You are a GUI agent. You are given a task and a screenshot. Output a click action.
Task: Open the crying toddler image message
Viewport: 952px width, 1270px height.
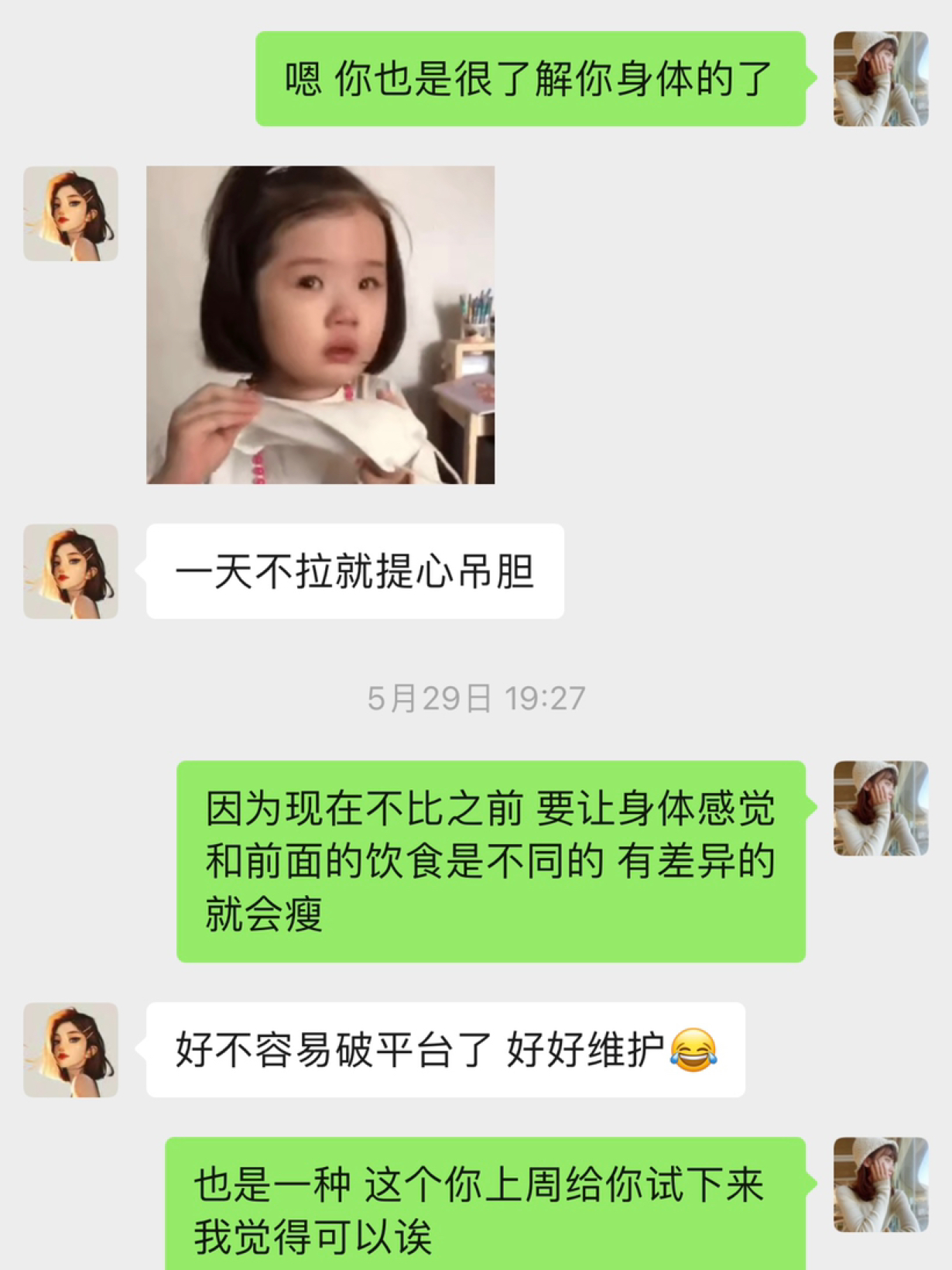tap(320, 325)
